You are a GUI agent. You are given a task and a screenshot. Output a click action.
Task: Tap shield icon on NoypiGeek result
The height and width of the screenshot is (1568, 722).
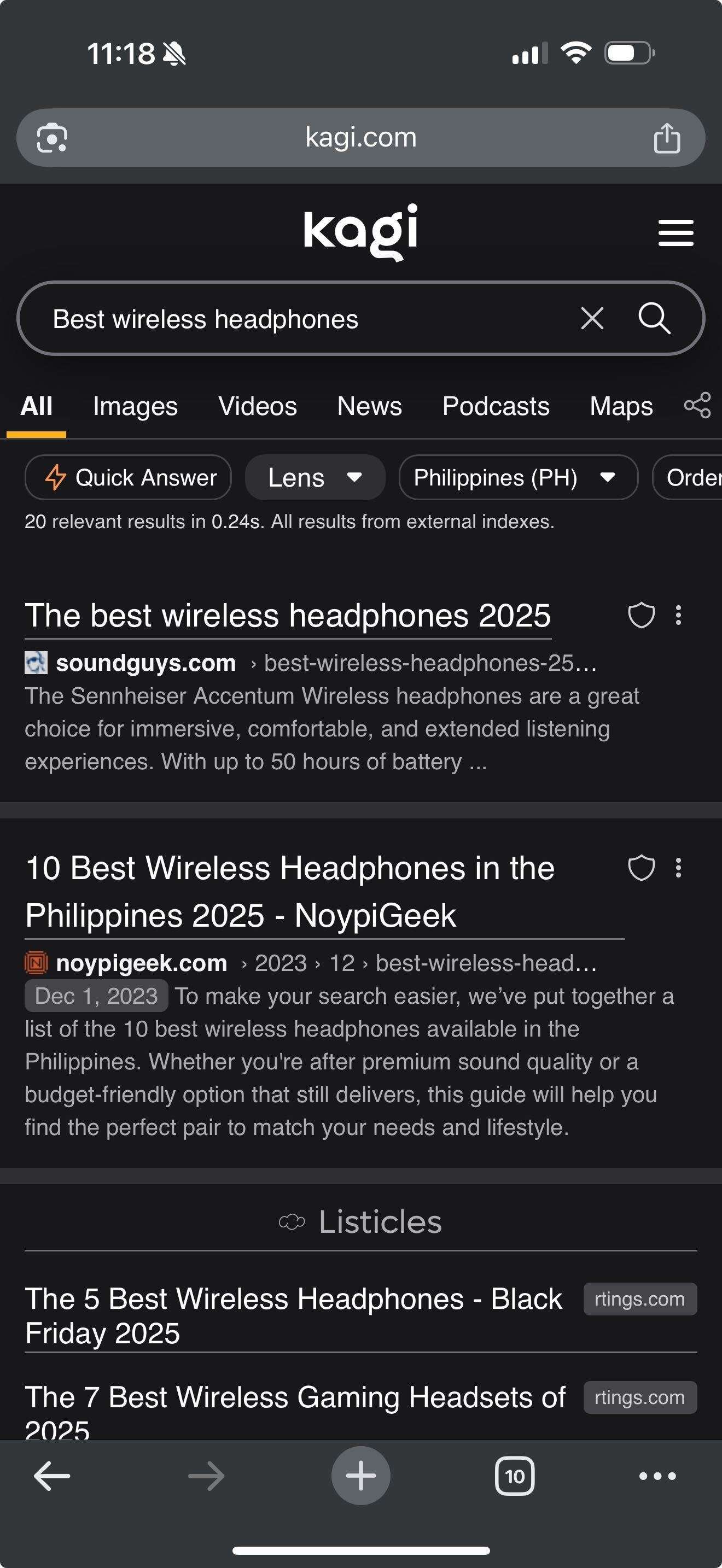pos(641,868)
